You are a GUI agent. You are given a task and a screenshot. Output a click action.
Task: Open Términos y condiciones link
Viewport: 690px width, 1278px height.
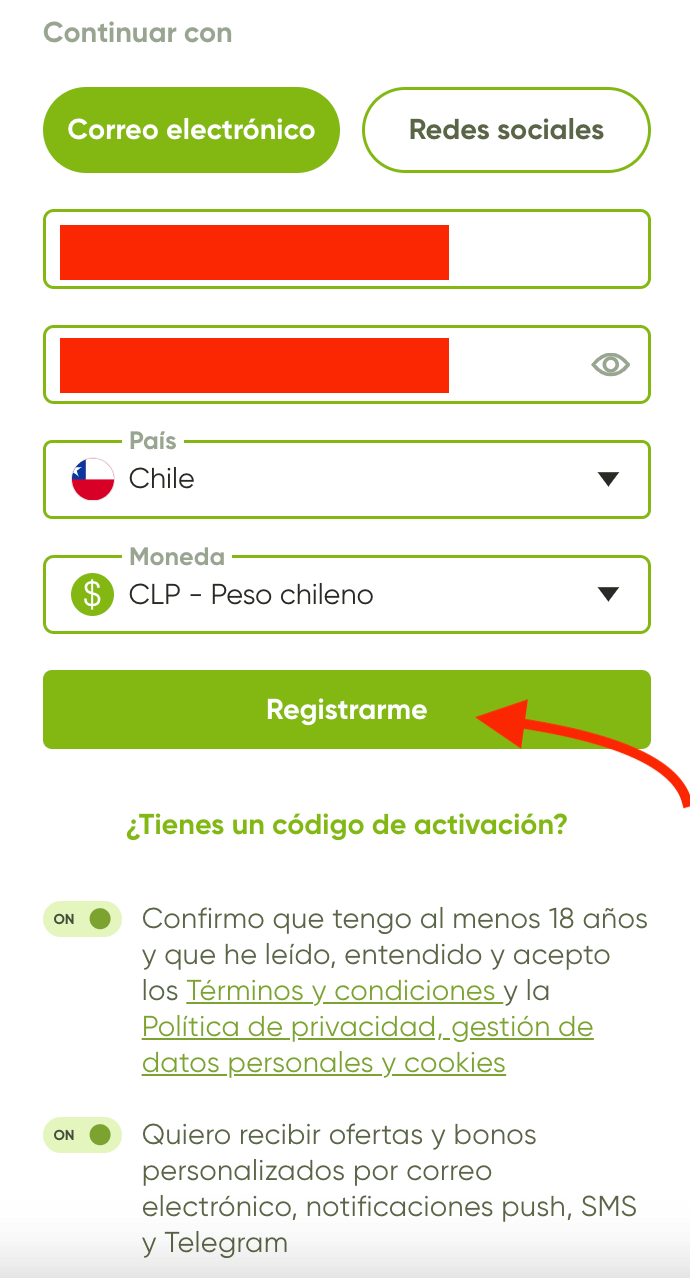coord(341,991)
